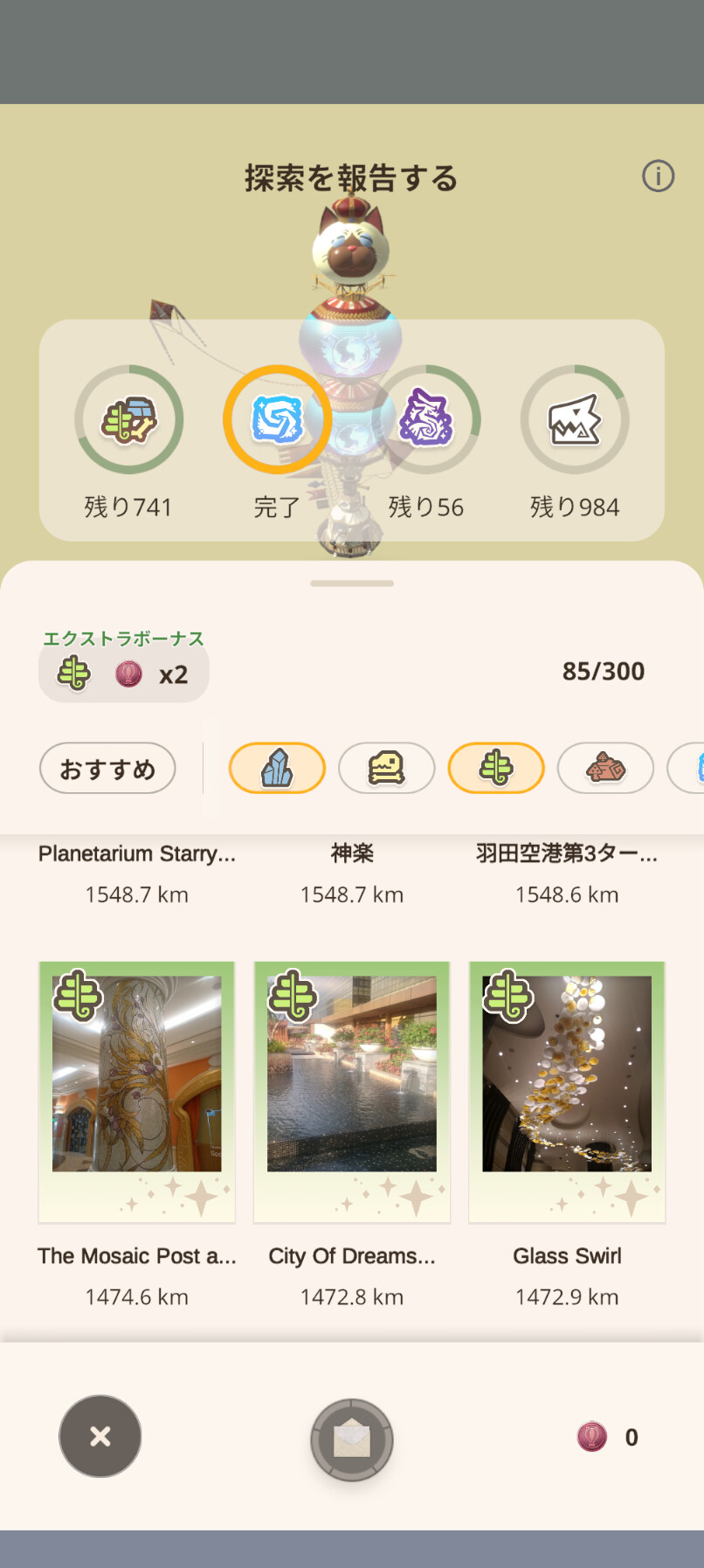This screenshot has width=704, height=1568.
Task: Close the exploration report screen
Action: click(100, 1436)
